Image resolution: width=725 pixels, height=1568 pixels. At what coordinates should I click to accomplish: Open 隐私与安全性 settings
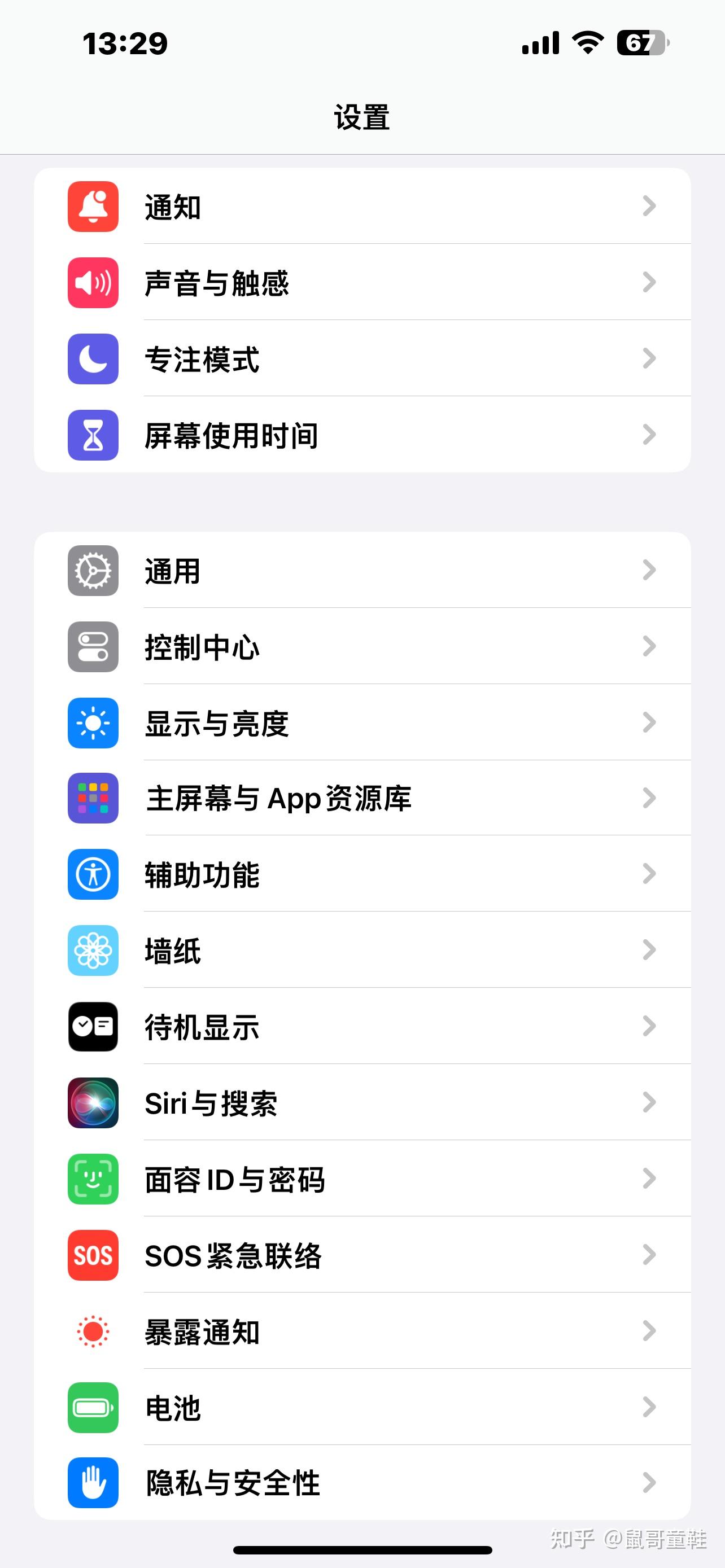(361, 1482)
